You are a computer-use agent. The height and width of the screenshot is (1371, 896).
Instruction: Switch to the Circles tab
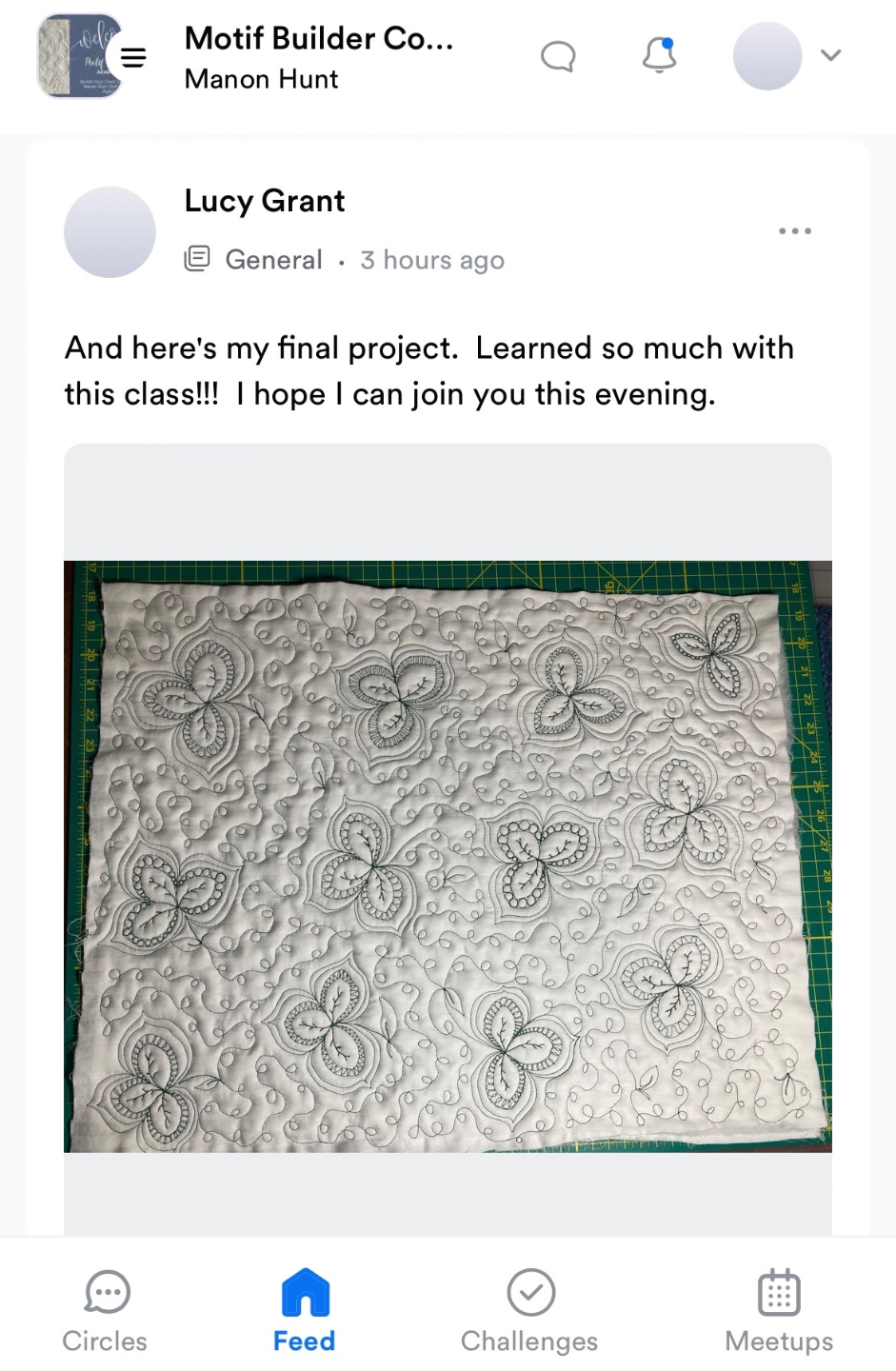pos(106,1311)
